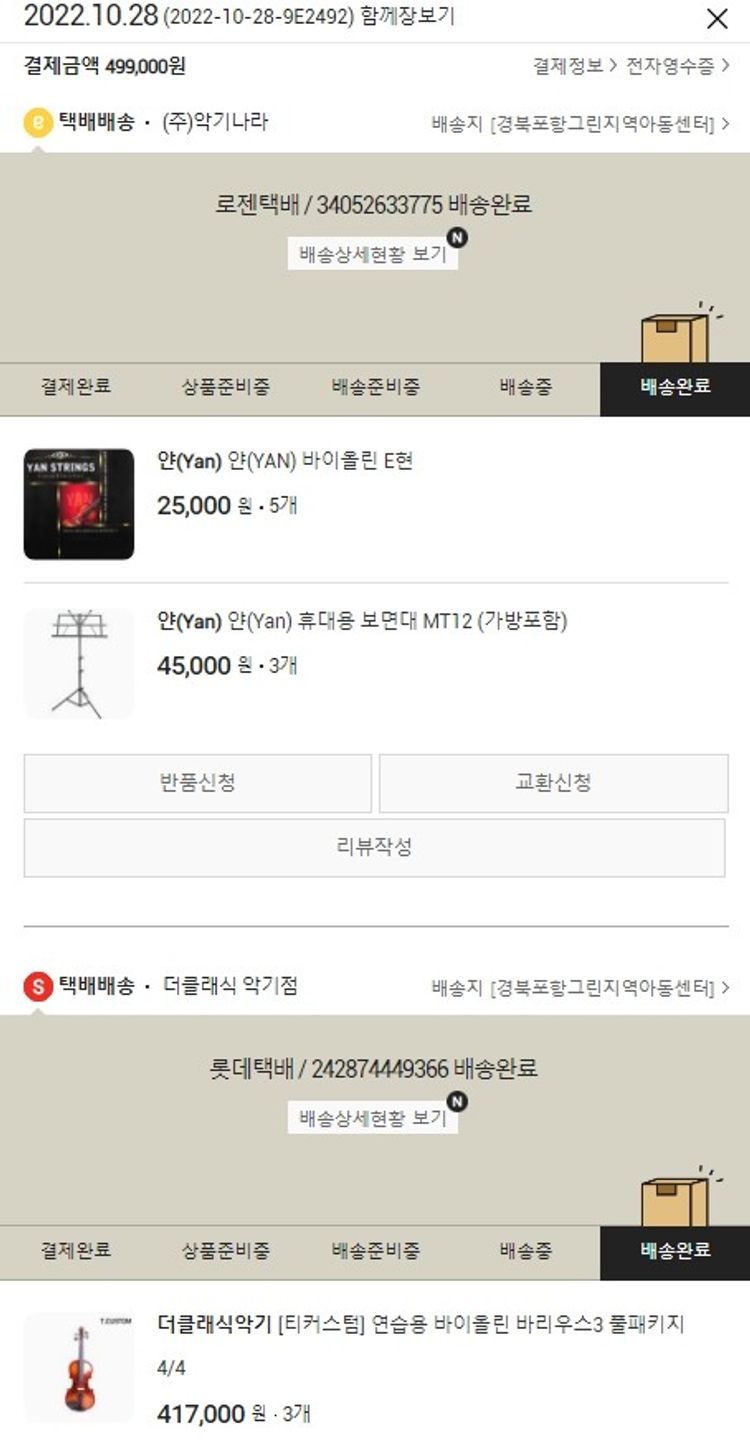This screenshot has width=750, height=1450.
Task: Open 결제정보 payment details
Action: coord(574,67)
